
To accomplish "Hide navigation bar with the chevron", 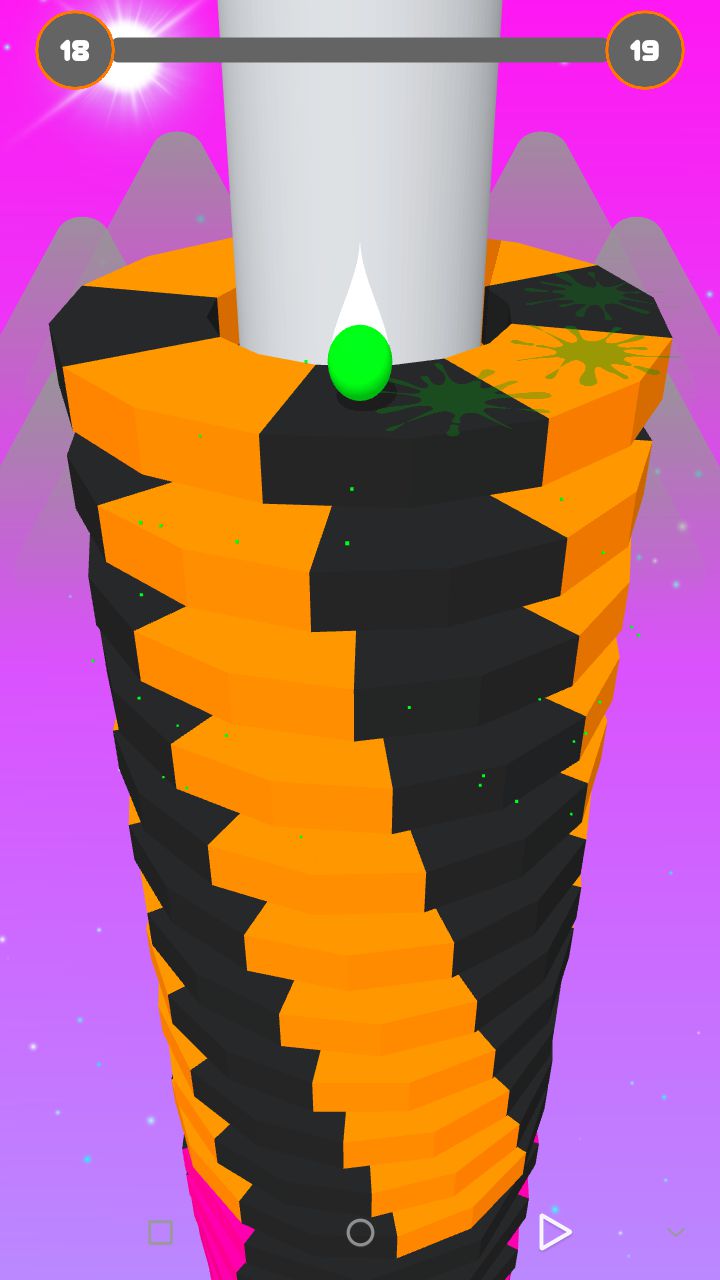I will click(x=676, y=1232).
